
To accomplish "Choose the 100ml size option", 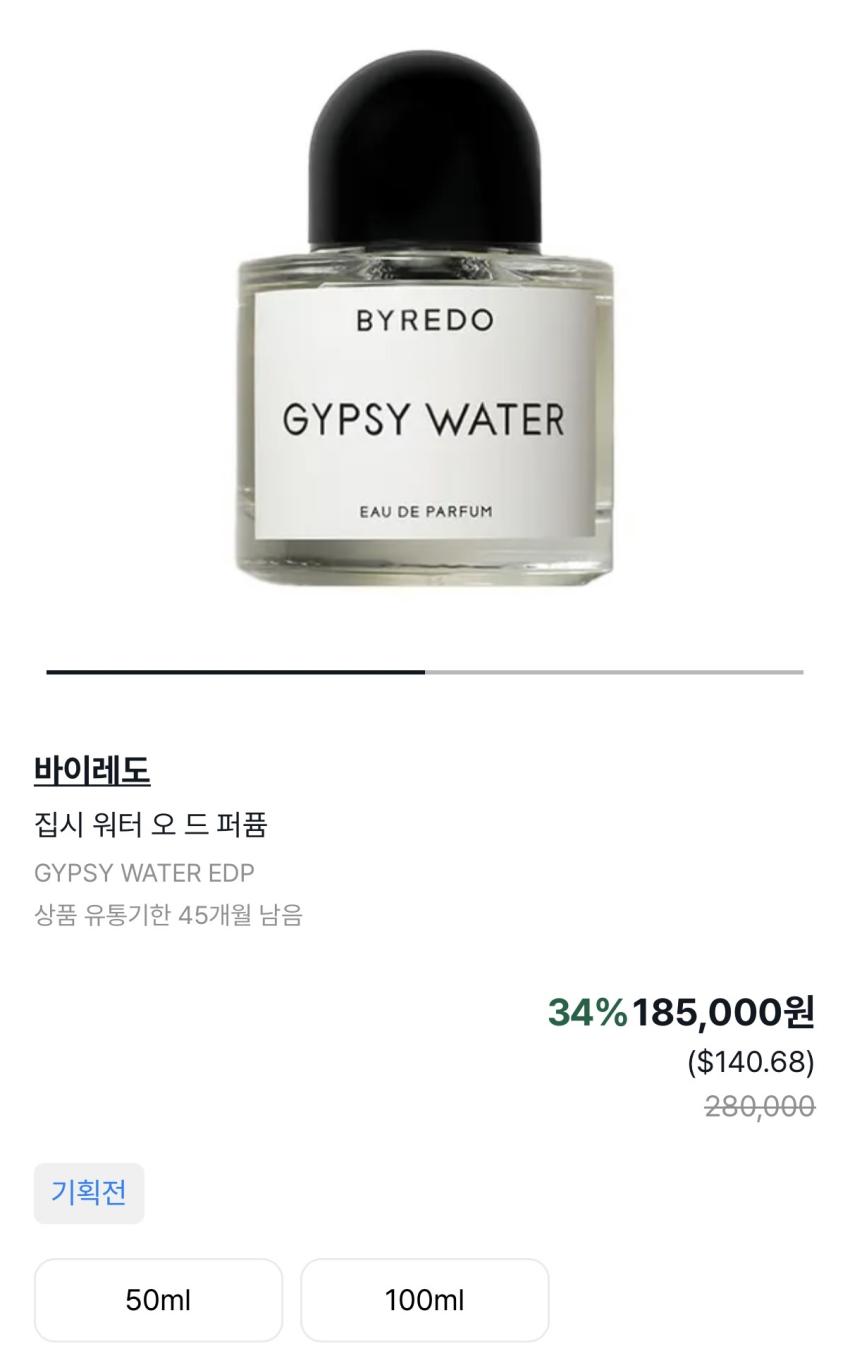I will click(x=424, y=1300).
